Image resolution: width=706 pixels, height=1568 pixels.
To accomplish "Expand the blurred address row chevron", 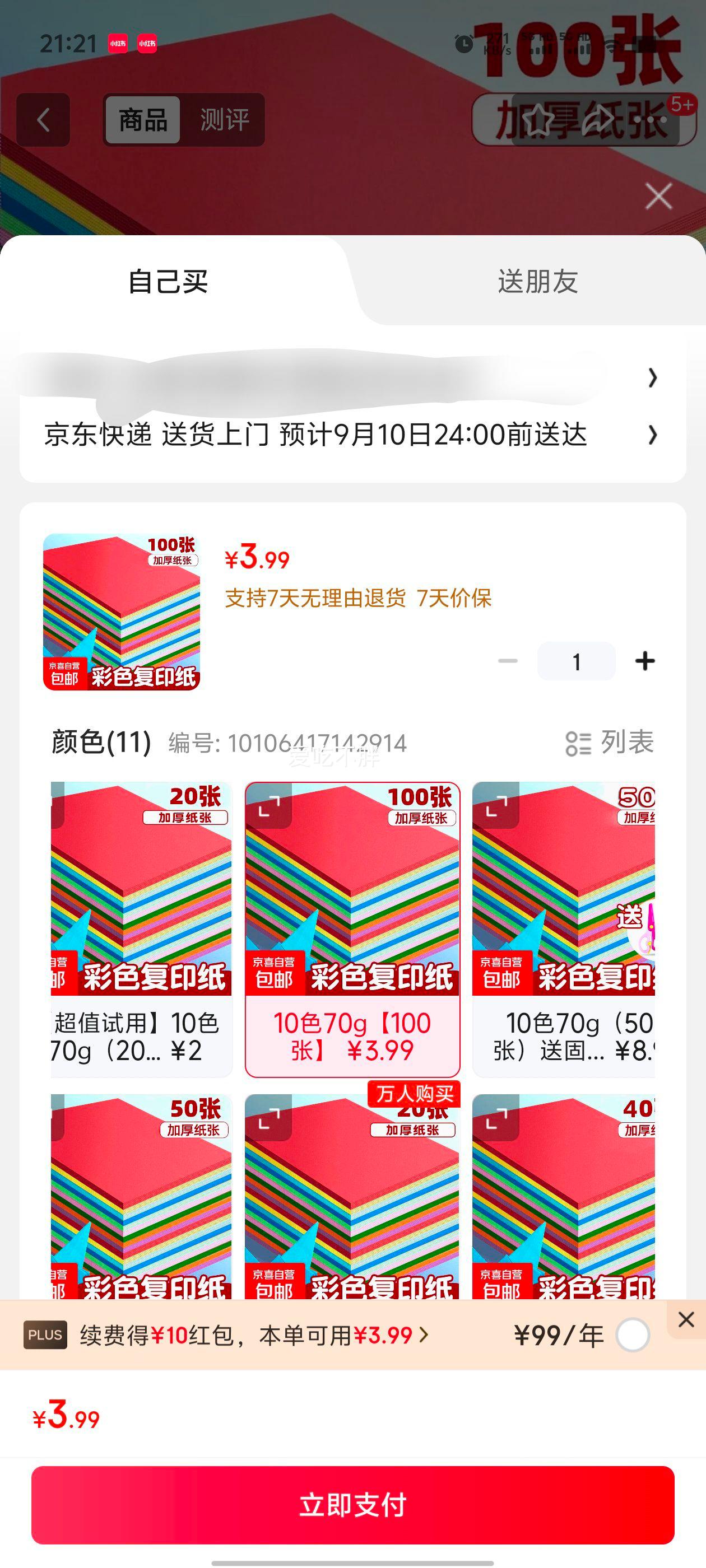I will click(651, 378).
